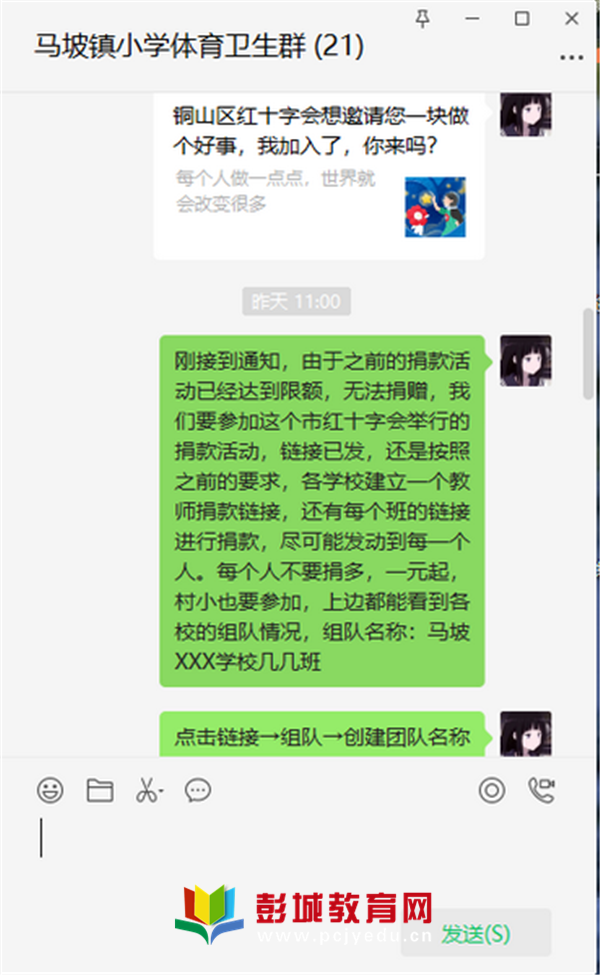This screenshot has height=975, width=600.
Task: Open the emoji picker
Action: pyautogui.click(x=50, y=791)
